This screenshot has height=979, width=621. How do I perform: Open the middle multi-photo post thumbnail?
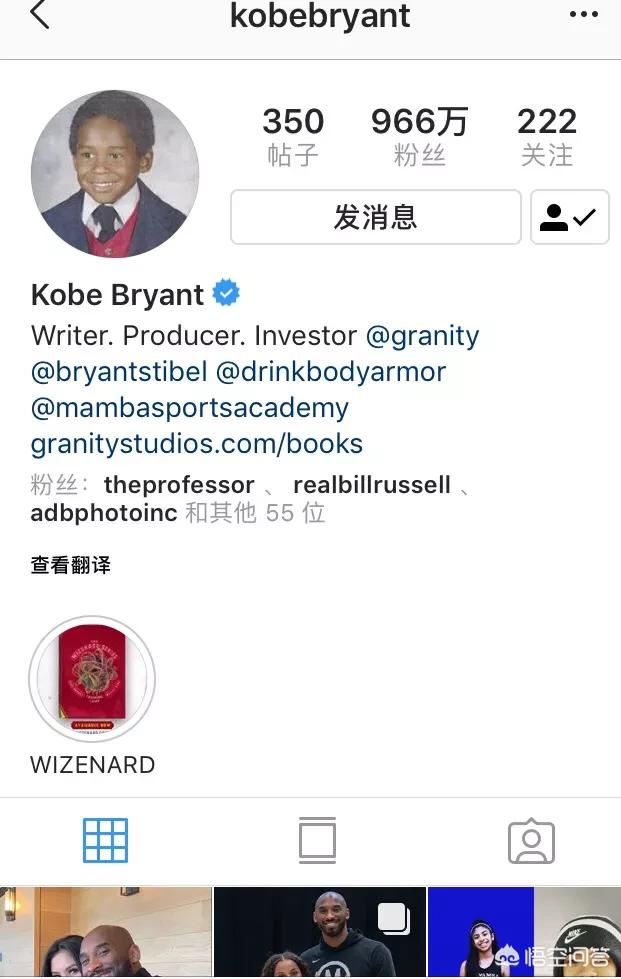(x=319, y=932)
